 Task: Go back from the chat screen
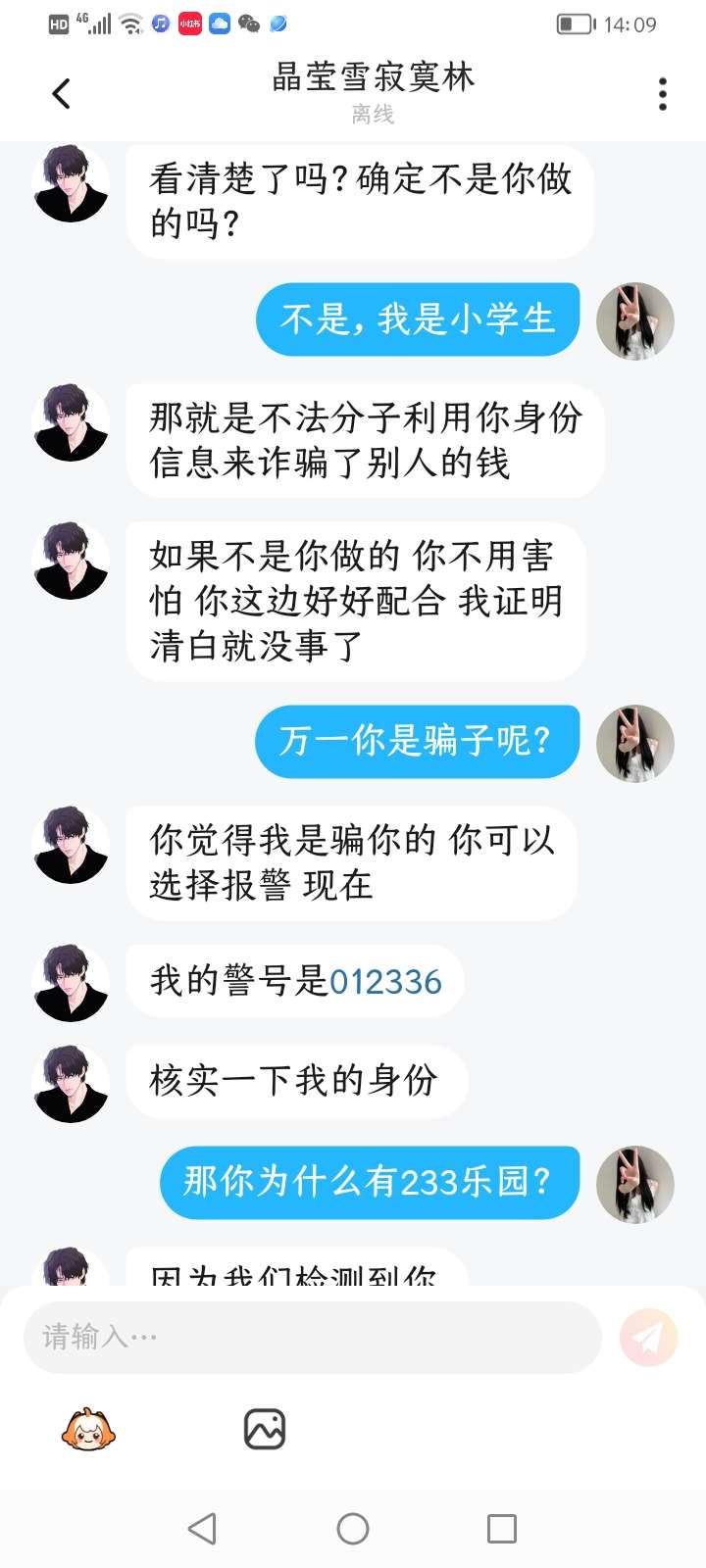62,94
